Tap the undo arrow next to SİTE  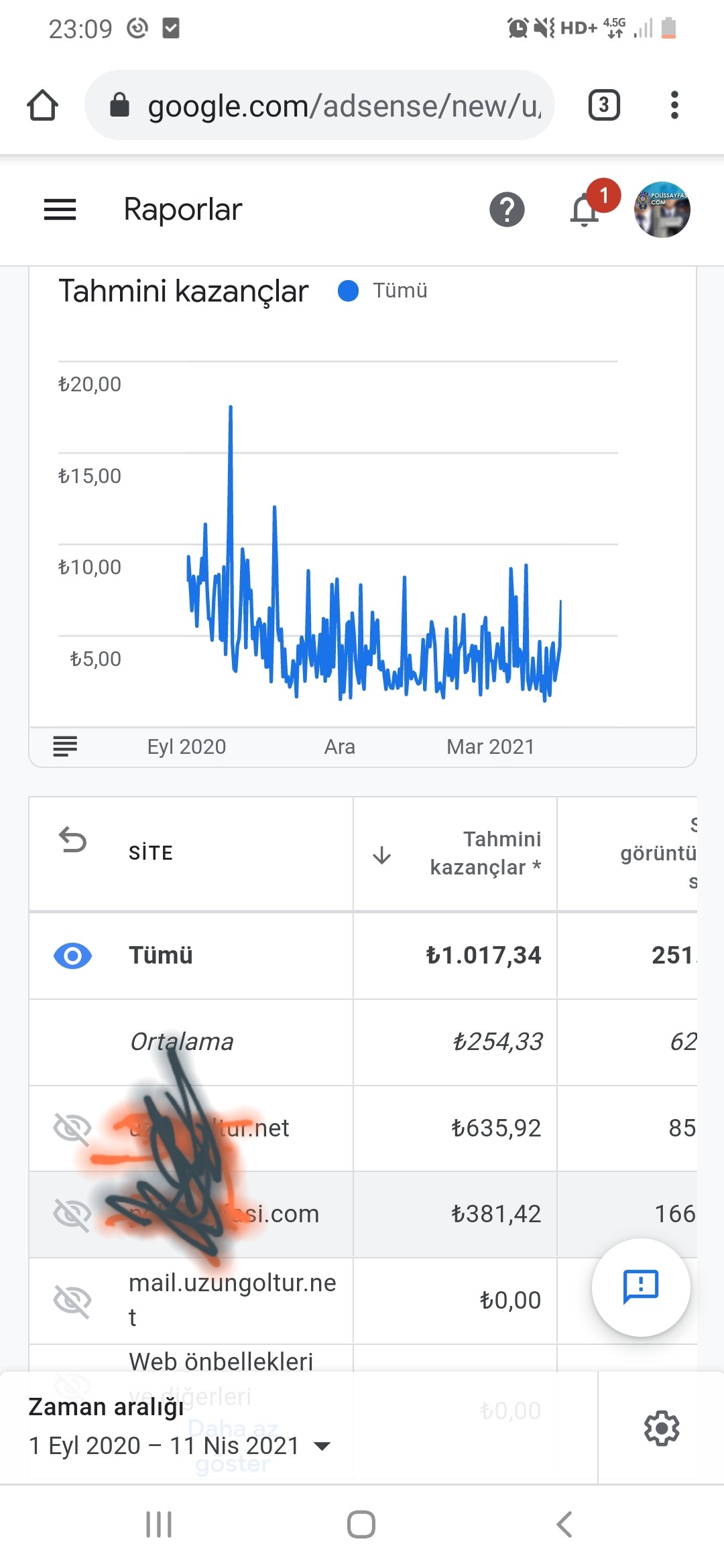72,840
